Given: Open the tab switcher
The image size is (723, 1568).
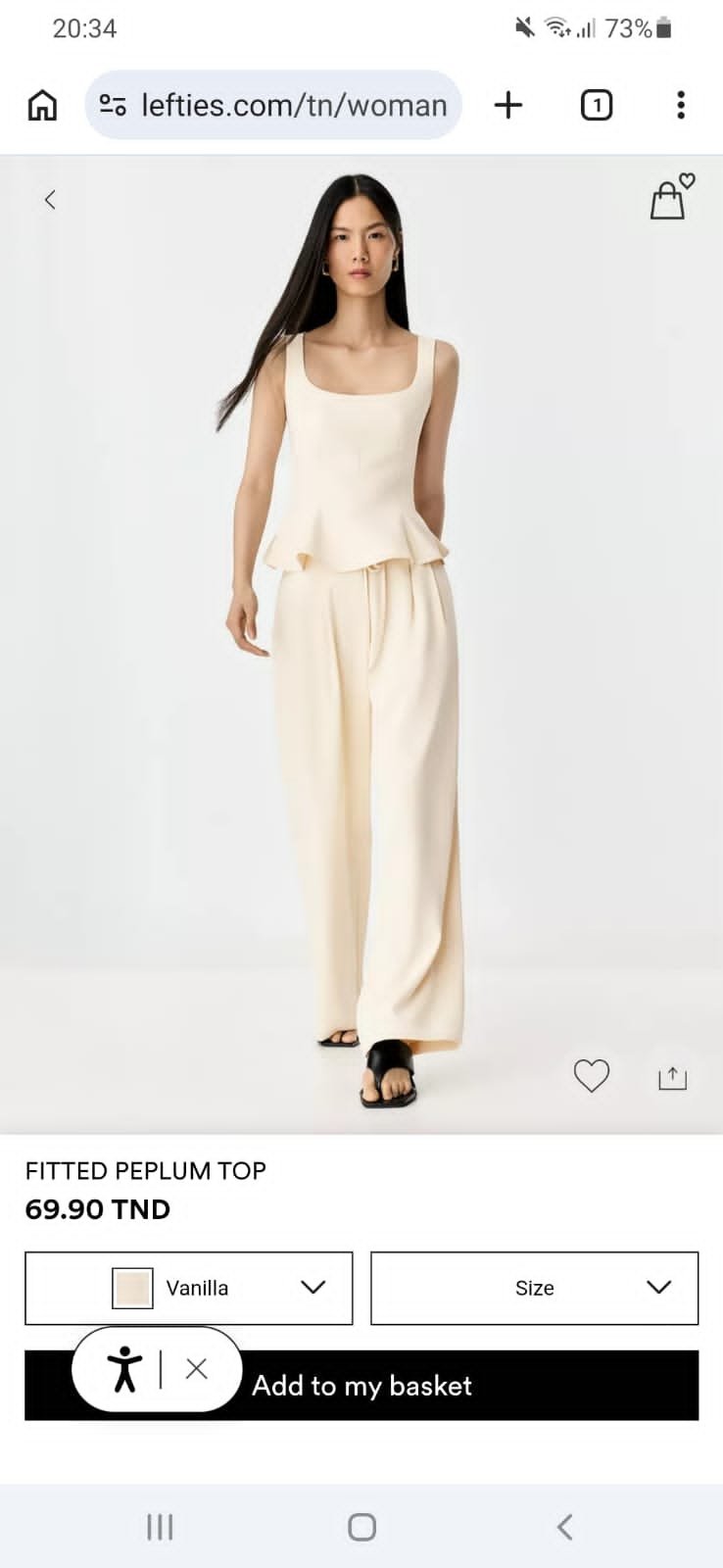Looking at the screenshot, I should [x=597, y=105].
